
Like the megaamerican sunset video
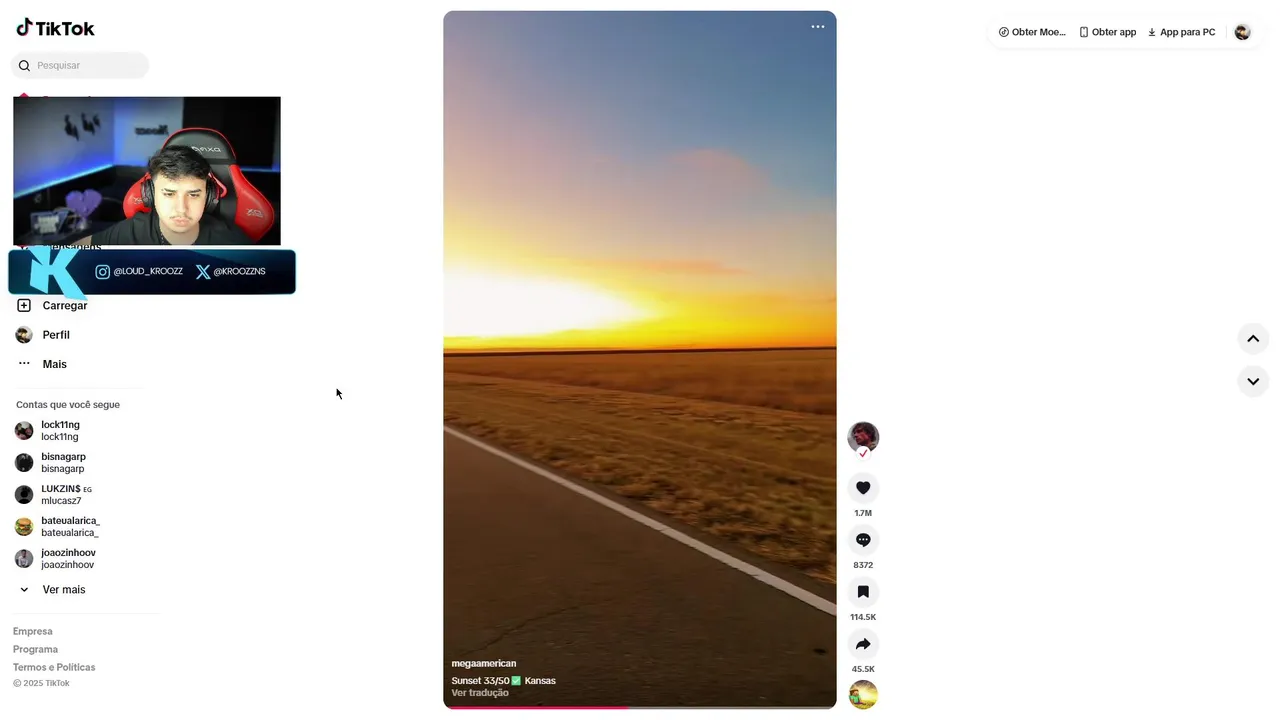coord(863,488)
